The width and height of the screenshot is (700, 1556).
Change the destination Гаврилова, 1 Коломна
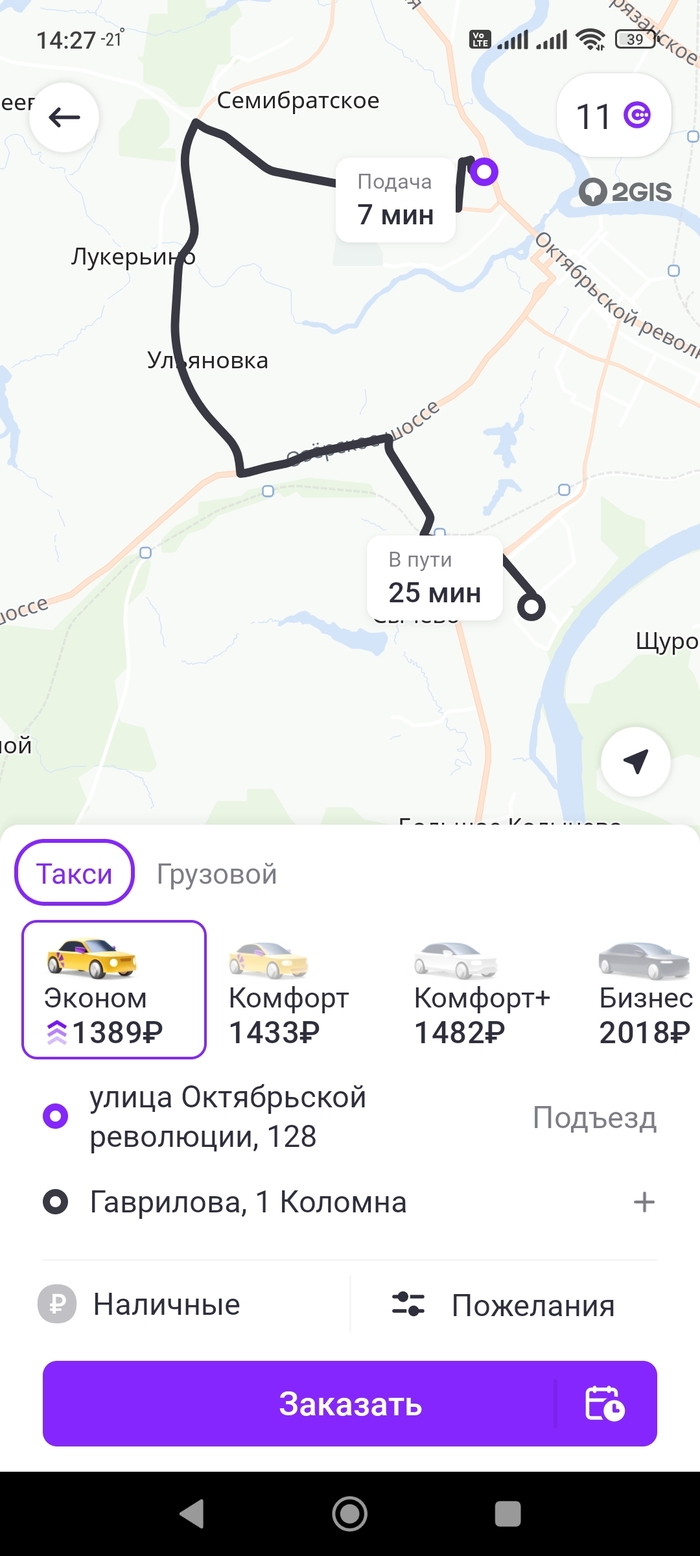248,1201
